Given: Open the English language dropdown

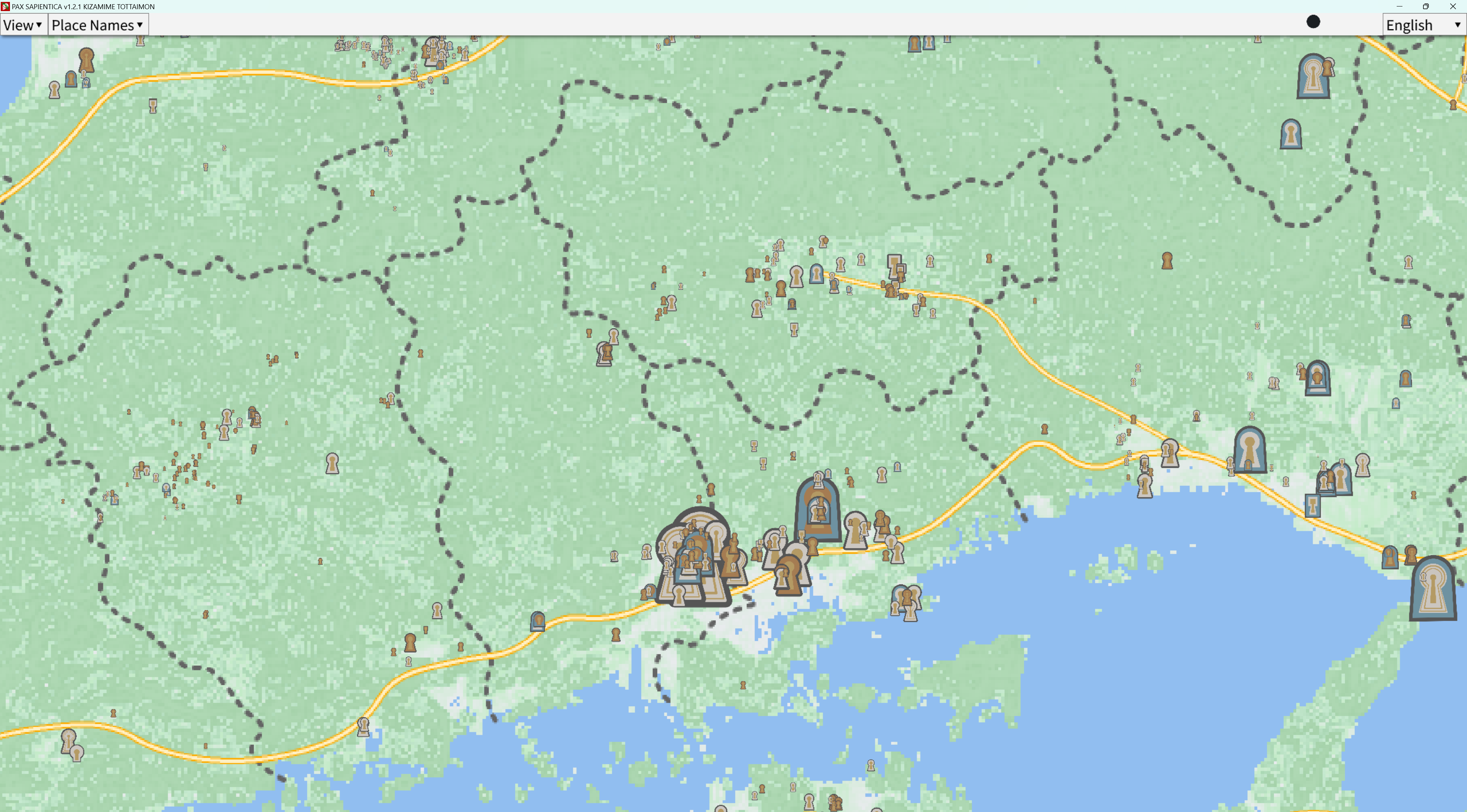Looking at the screenshot, I should click(x=1423, y=25).
